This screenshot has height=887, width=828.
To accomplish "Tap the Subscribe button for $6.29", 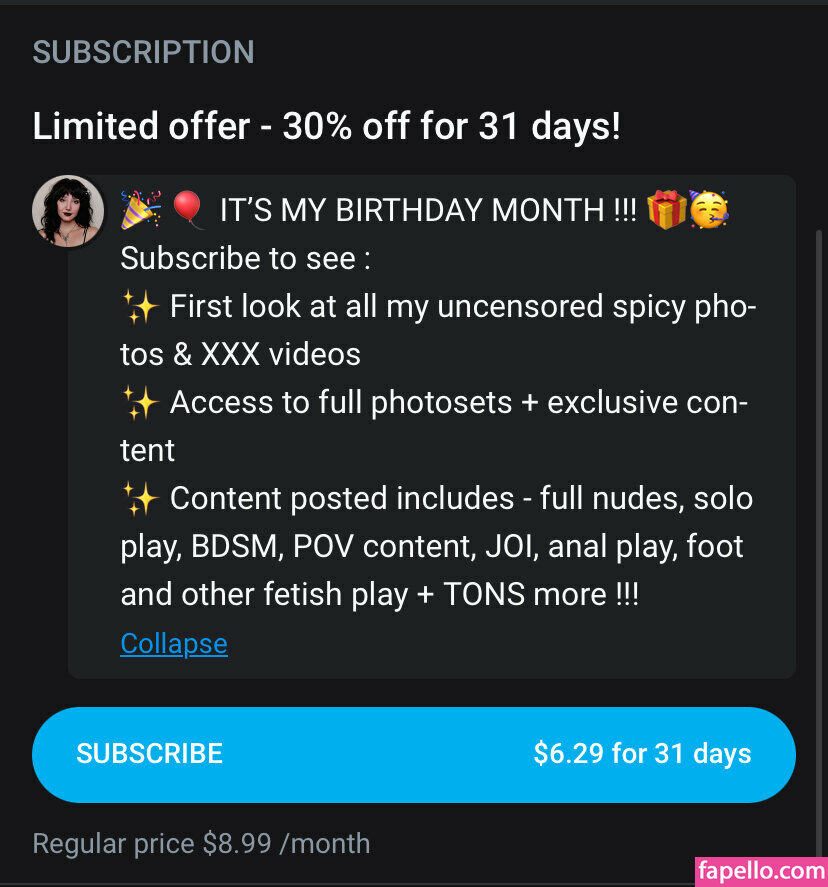I will coord(413,754).
